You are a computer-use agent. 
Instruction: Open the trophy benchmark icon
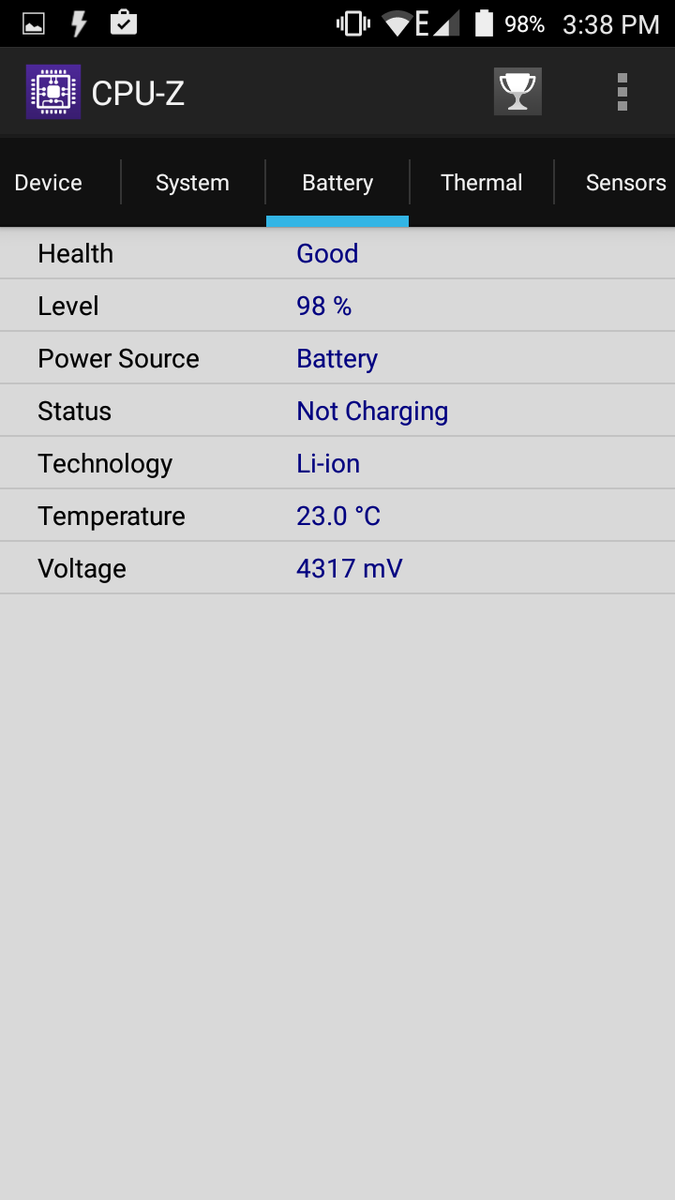tap(517, 92)
